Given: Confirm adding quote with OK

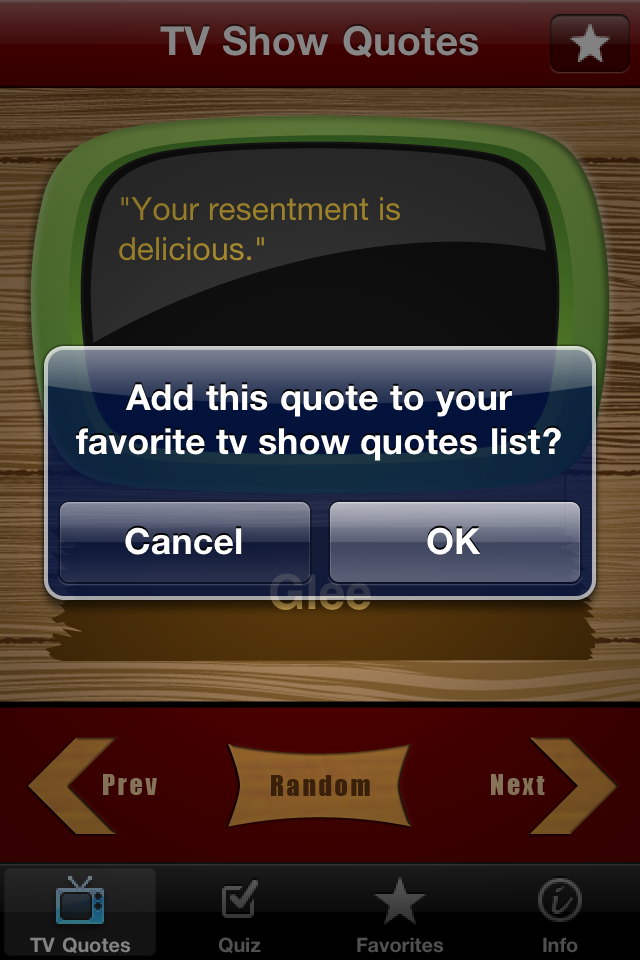Looking at the screenshot, I should pos(454,541).
